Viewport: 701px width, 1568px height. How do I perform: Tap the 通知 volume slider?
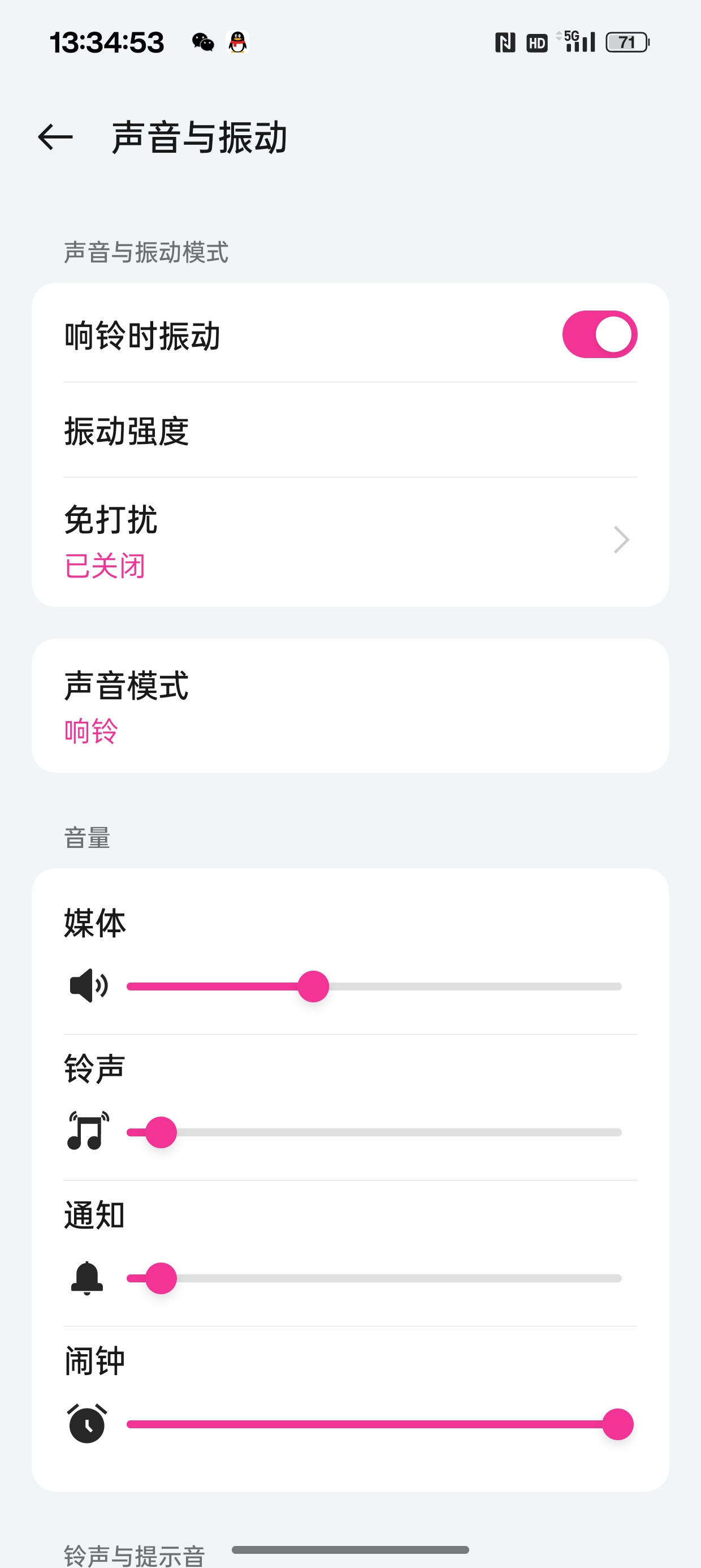[x=374, y=1278]
